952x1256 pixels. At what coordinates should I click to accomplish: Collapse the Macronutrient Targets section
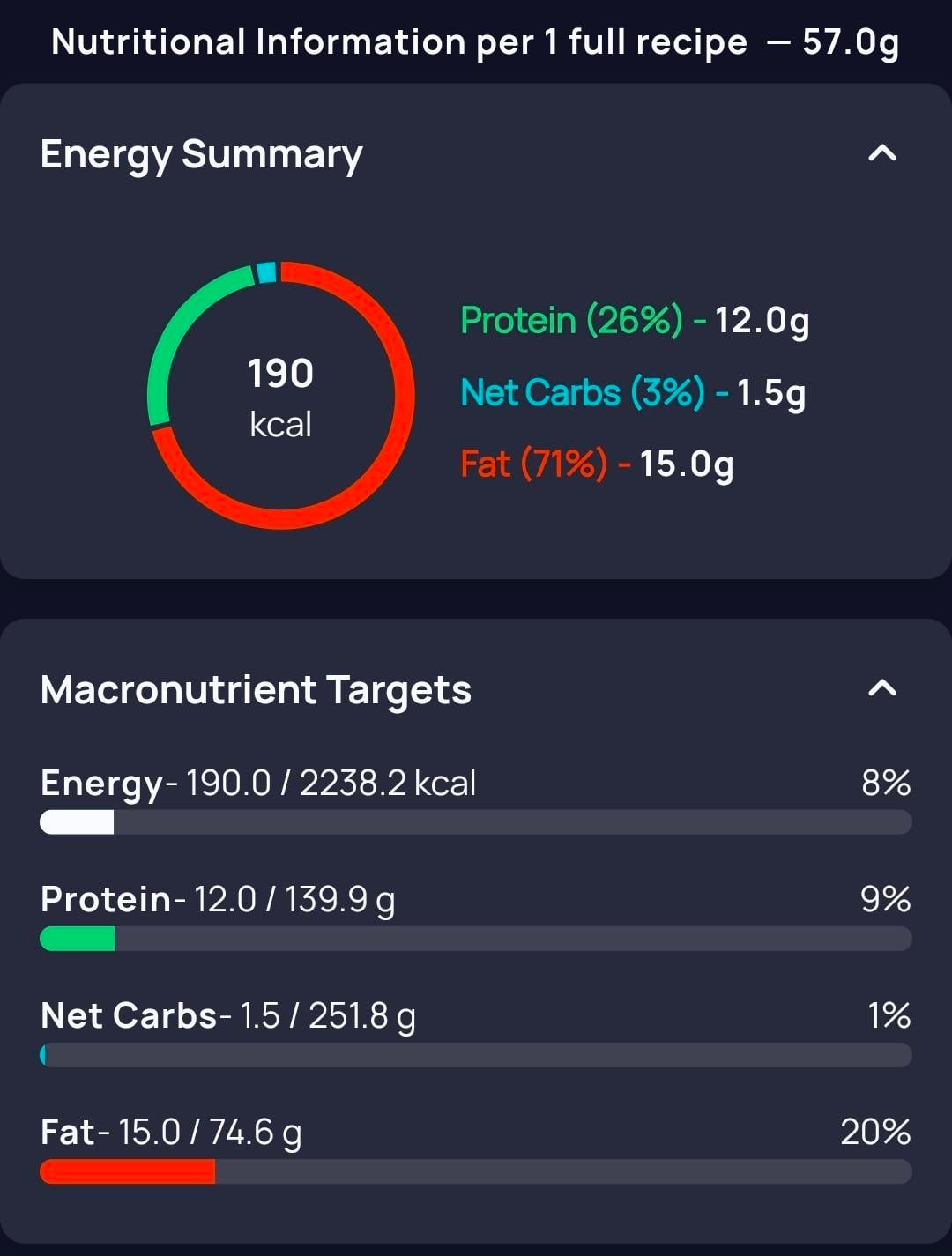(x=882, y=688)
